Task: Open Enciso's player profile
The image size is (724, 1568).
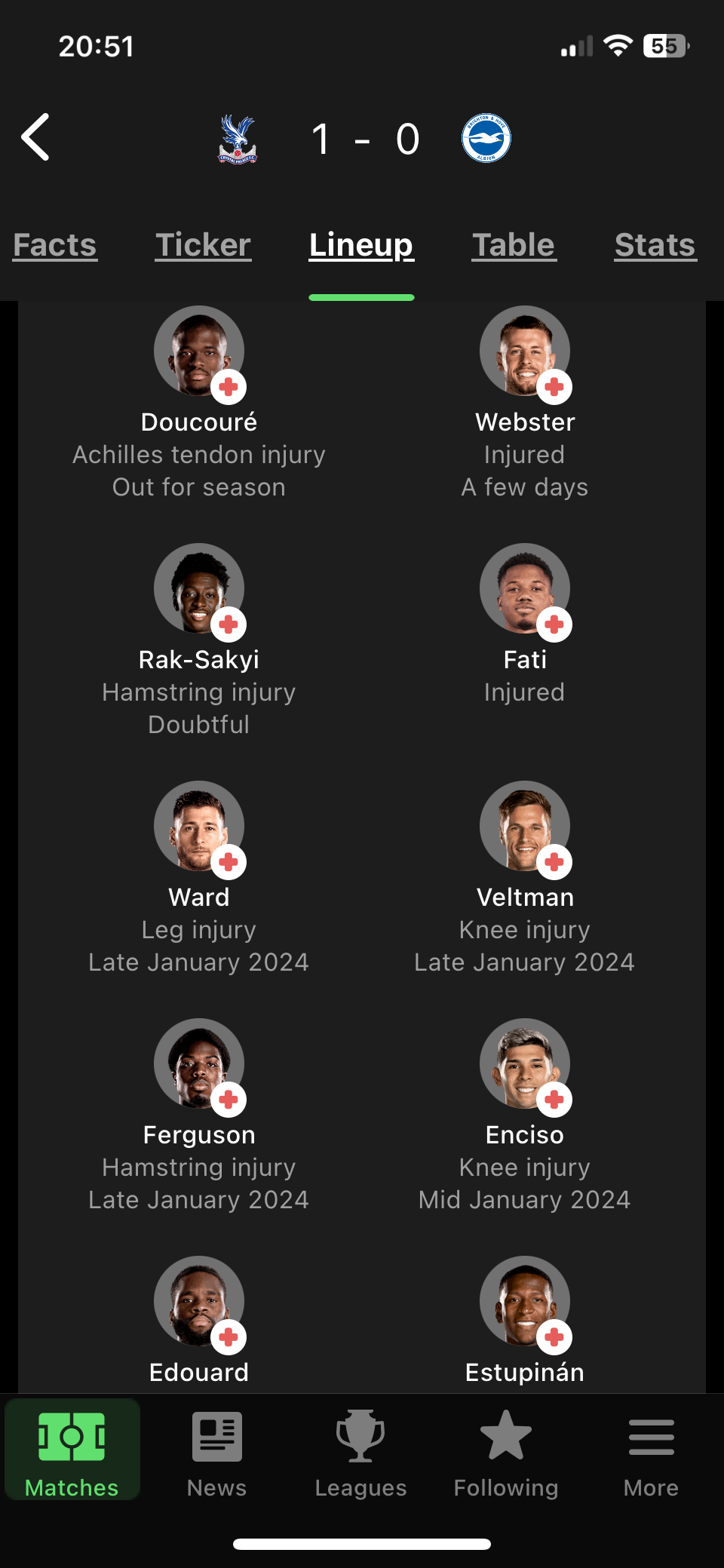Action: pyautogui.click(x=525, y=1116)
